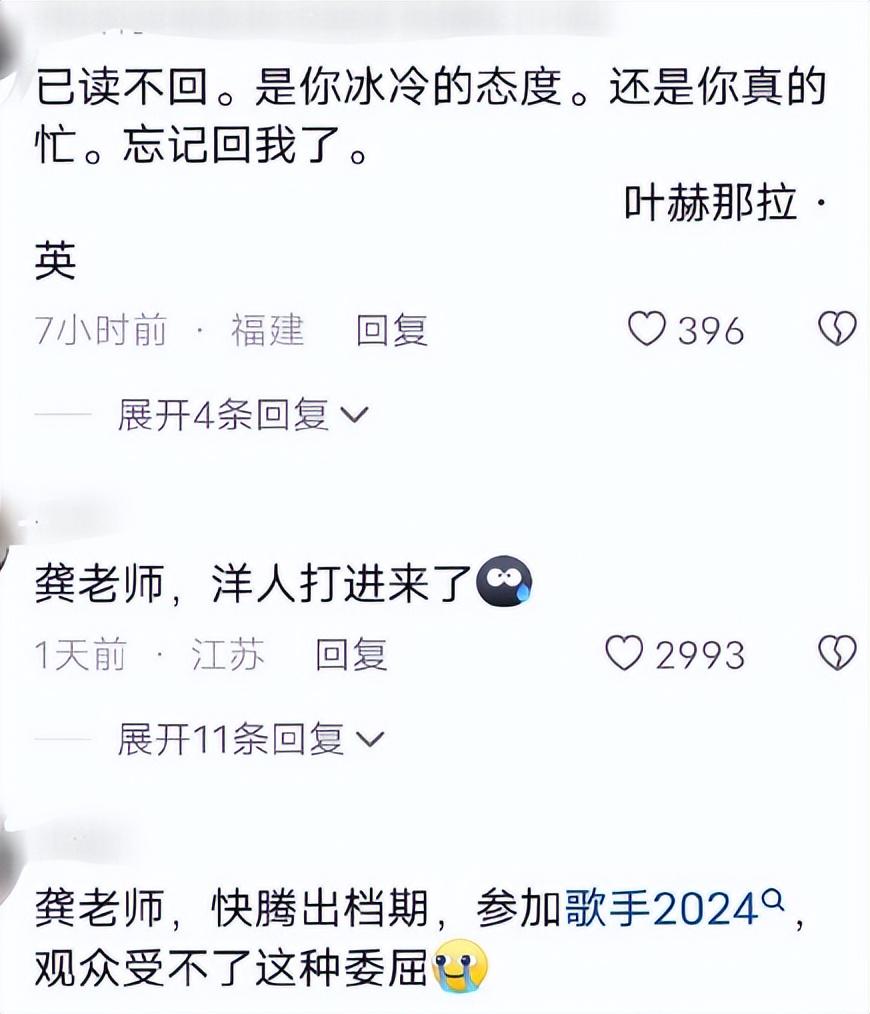Reply to the comment from 江苏
The height and width of the screenshot is (1014, 870).
pos(351,655)
